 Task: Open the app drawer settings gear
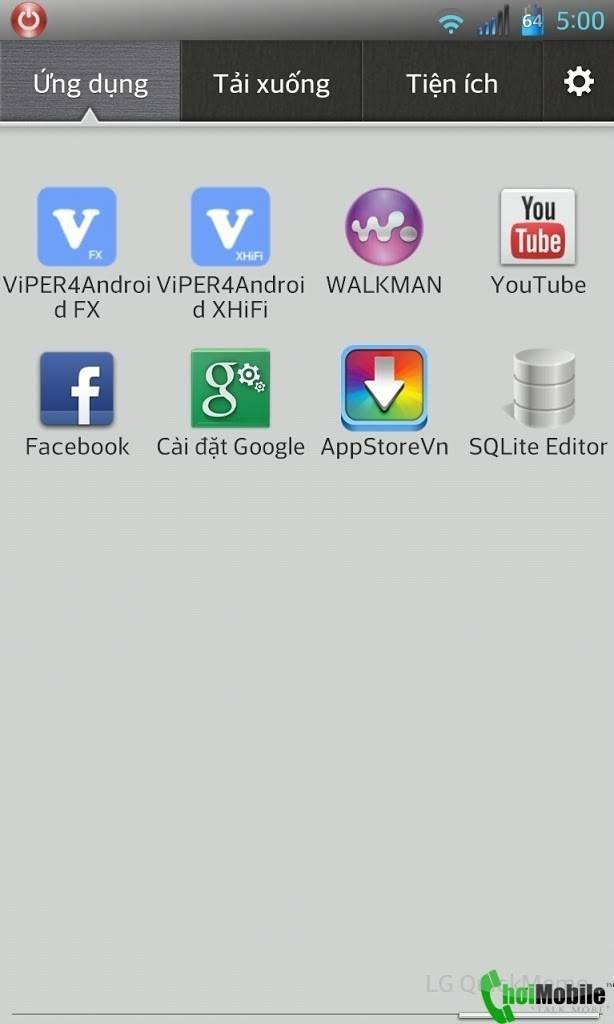click(x=579, y=83)
